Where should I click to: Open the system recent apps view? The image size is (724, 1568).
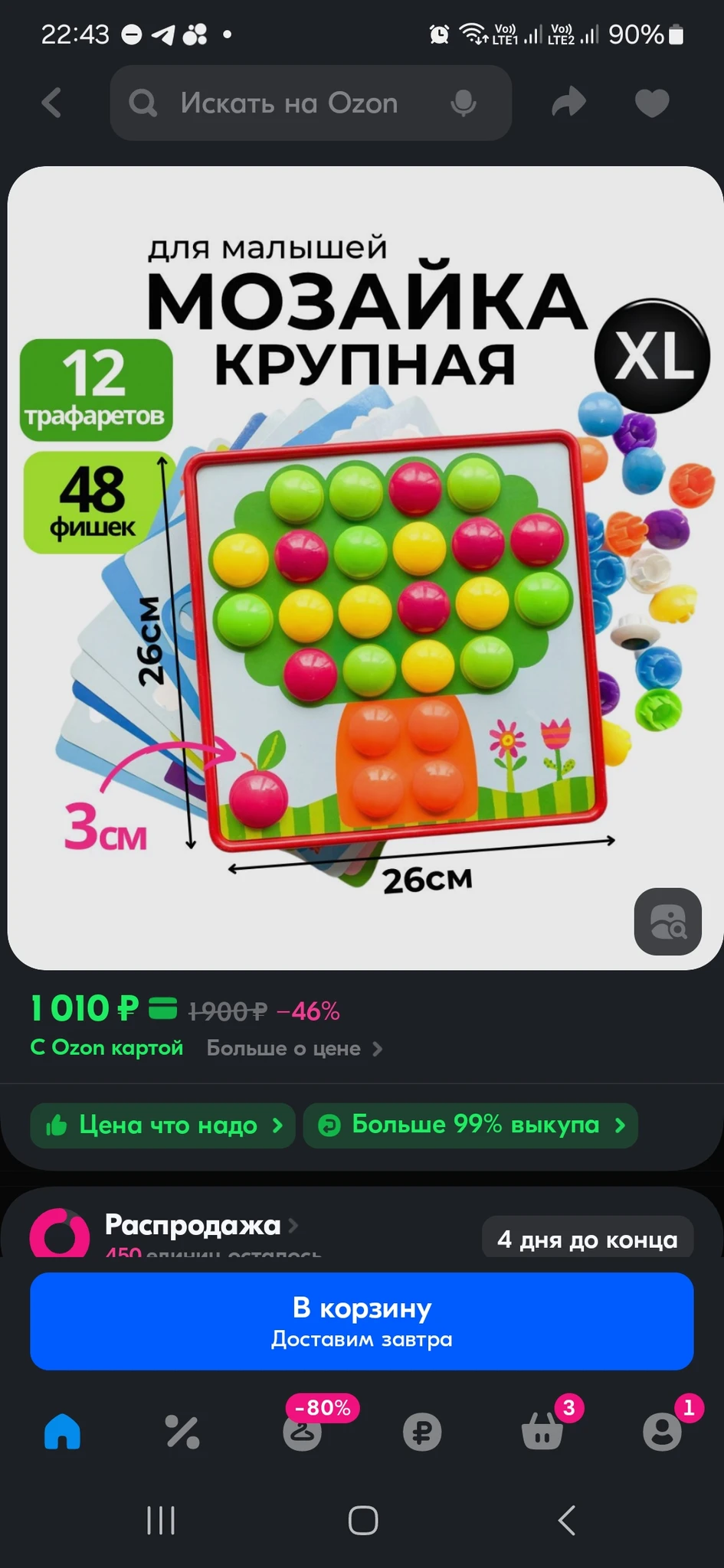[161, 1521]
